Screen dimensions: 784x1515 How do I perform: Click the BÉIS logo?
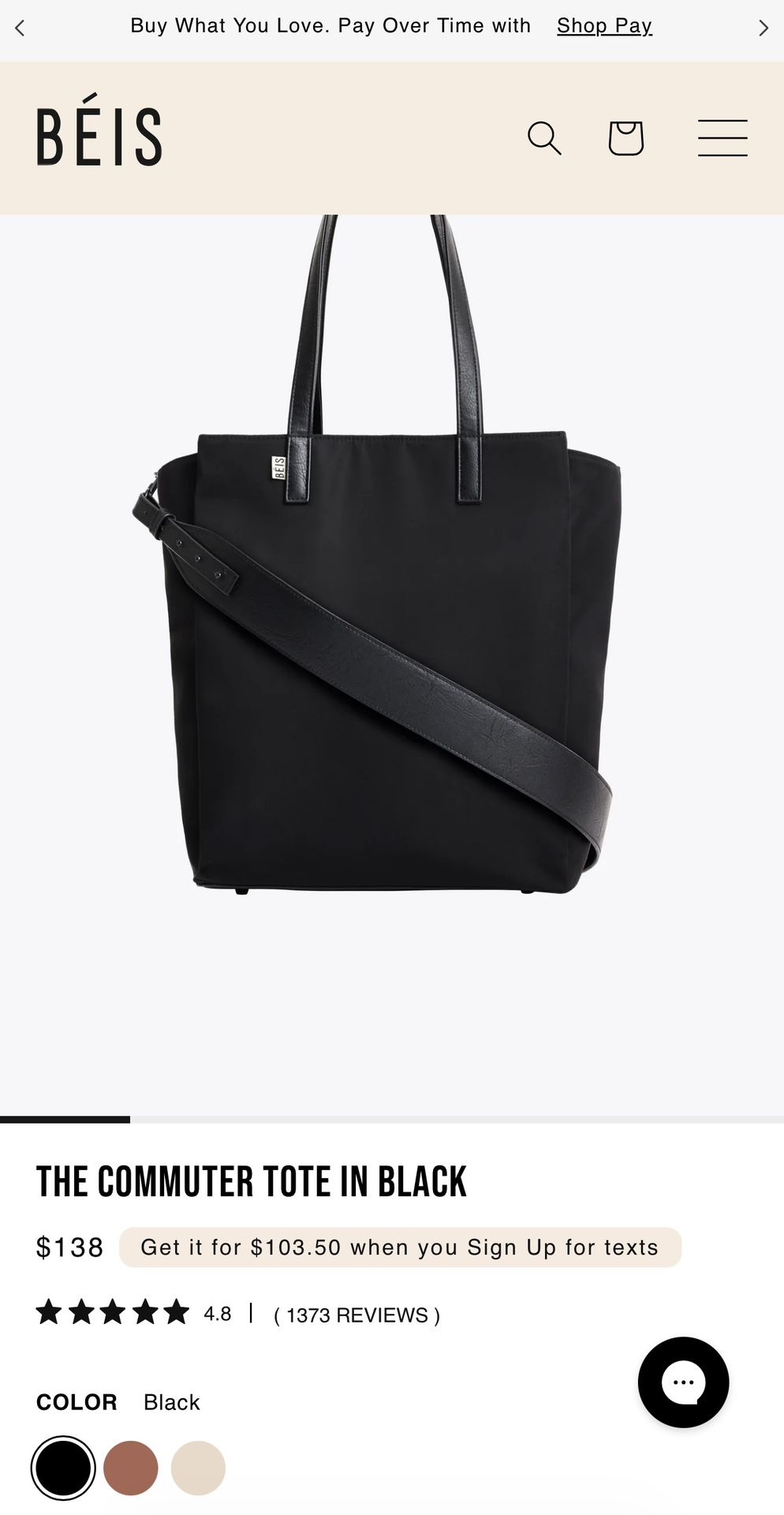tap(99, 136)
